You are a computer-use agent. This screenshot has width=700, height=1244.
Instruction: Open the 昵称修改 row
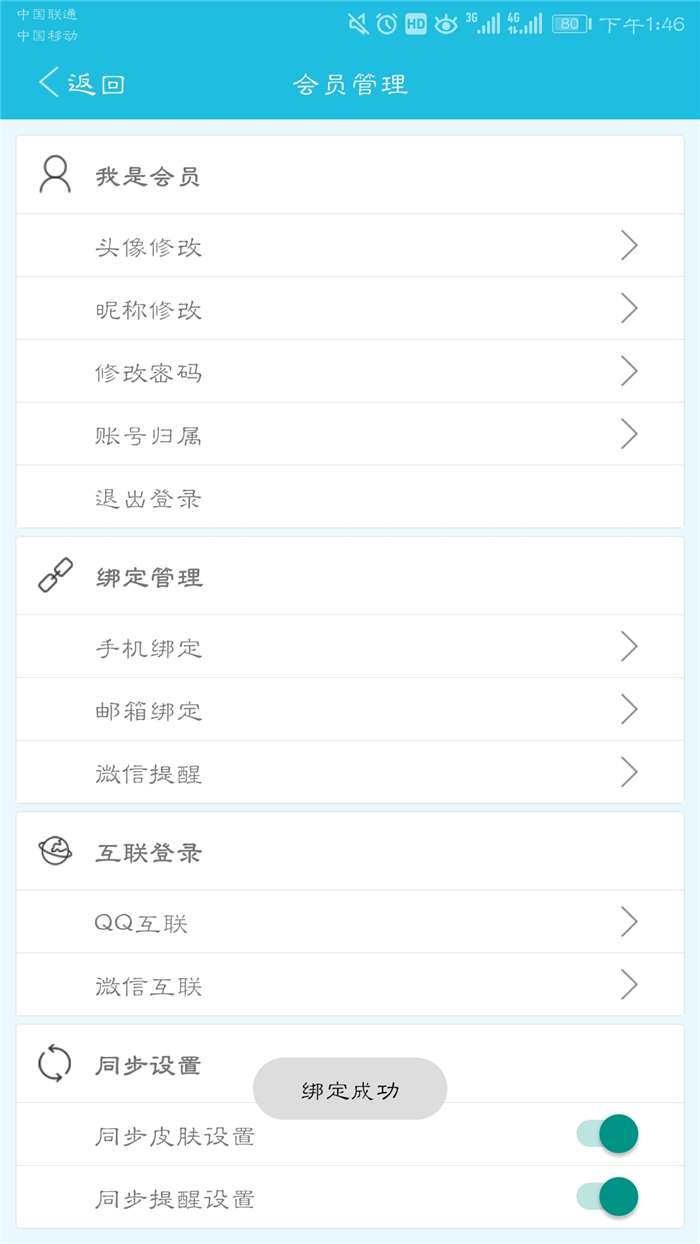pyautogui.click(x=350, y=309)
